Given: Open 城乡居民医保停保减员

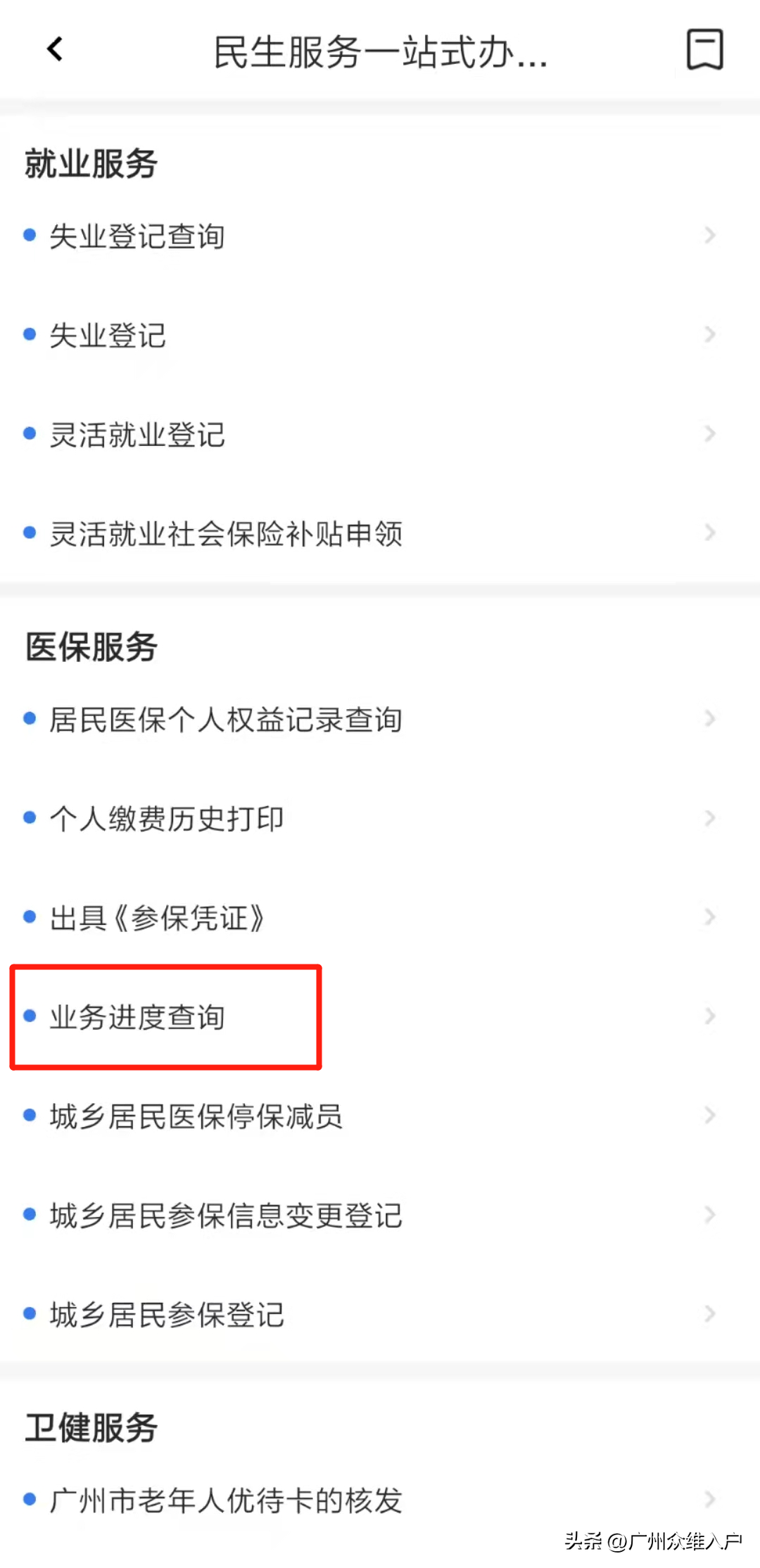Looking at the screenshot, I should 380,1116.
